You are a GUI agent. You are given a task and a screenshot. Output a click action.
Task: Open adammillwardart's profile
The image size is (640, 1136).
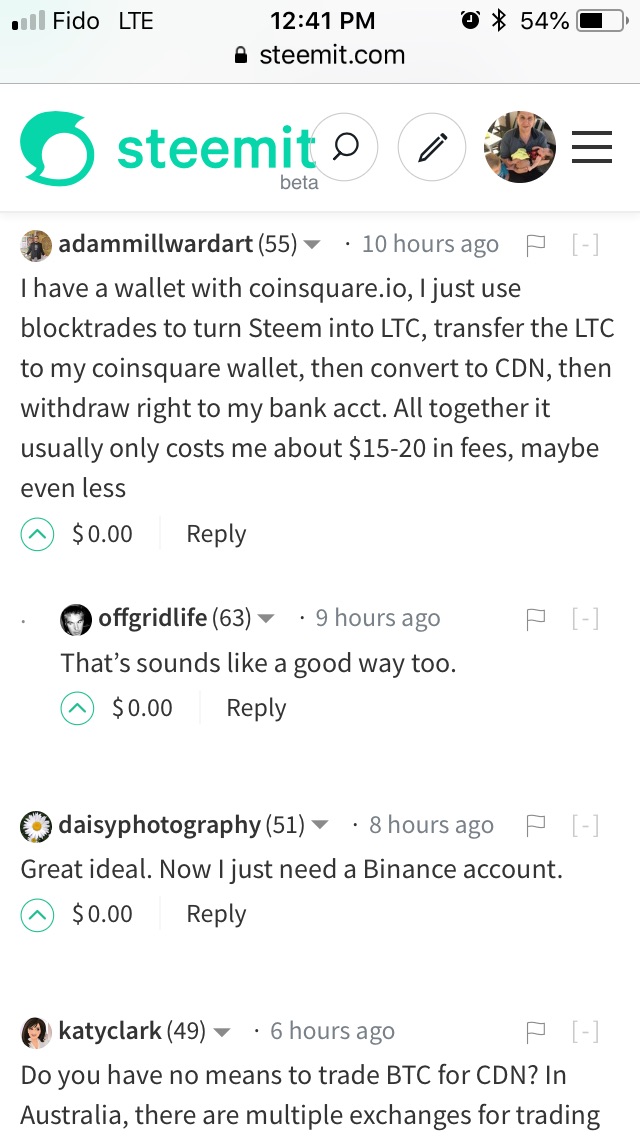tap(158, 244)
